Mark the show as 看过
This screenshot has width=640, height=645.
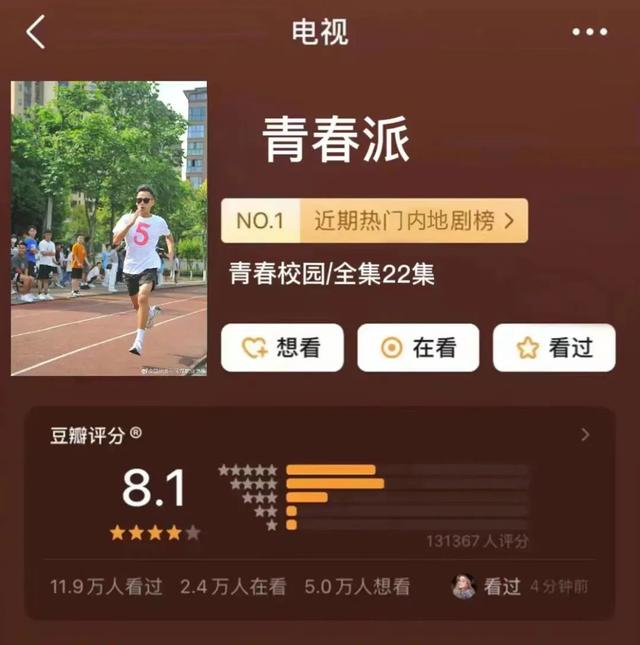pyautogui.click(x=554, y=348)
